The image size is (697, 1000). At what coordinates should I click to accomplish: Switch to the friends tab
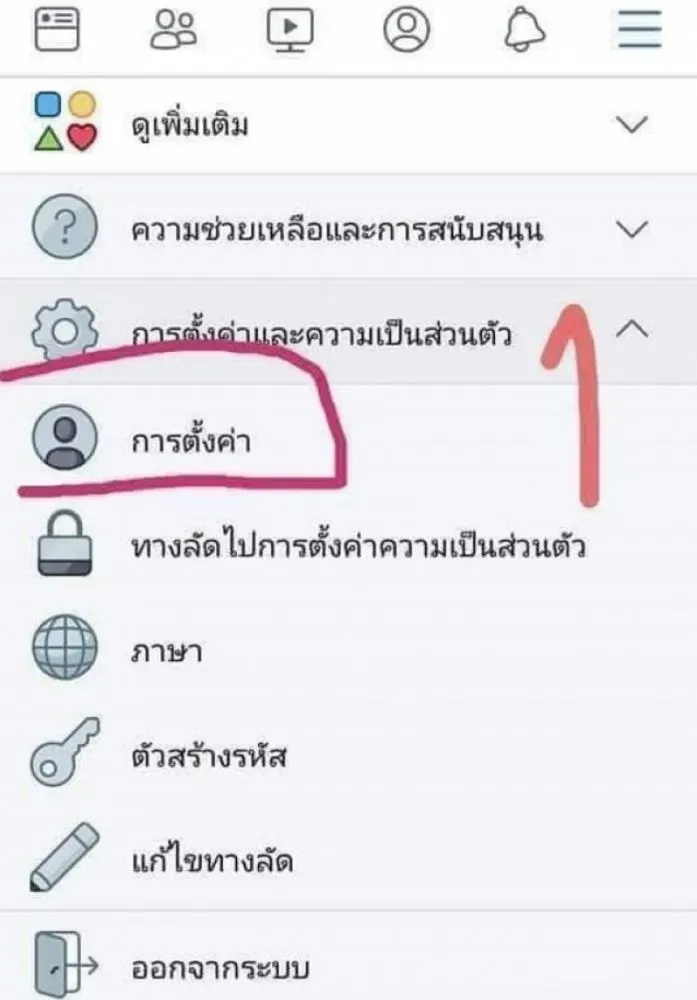coord(174,30)
